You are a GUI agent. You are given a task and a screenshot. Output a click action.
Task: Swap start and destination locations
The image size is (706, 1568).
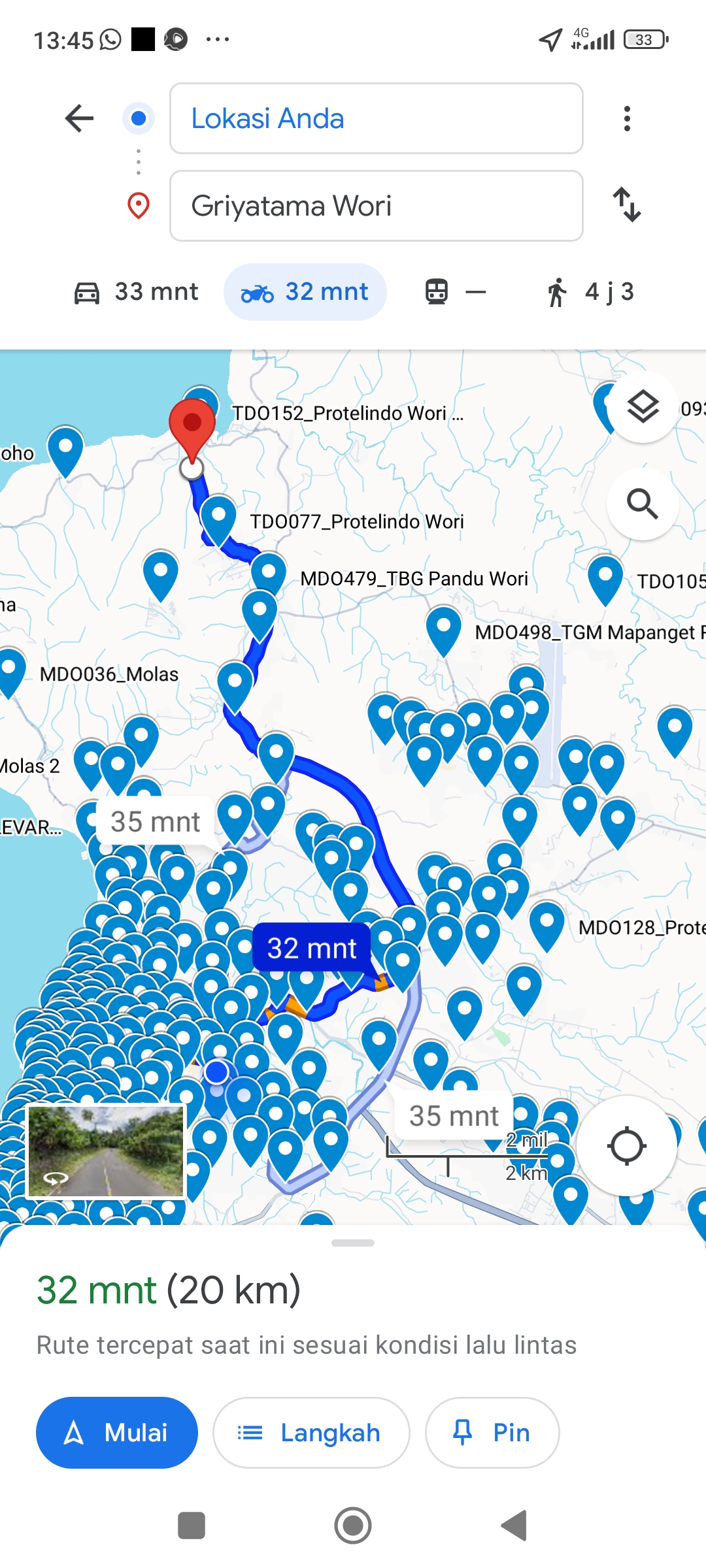[627, 204]
